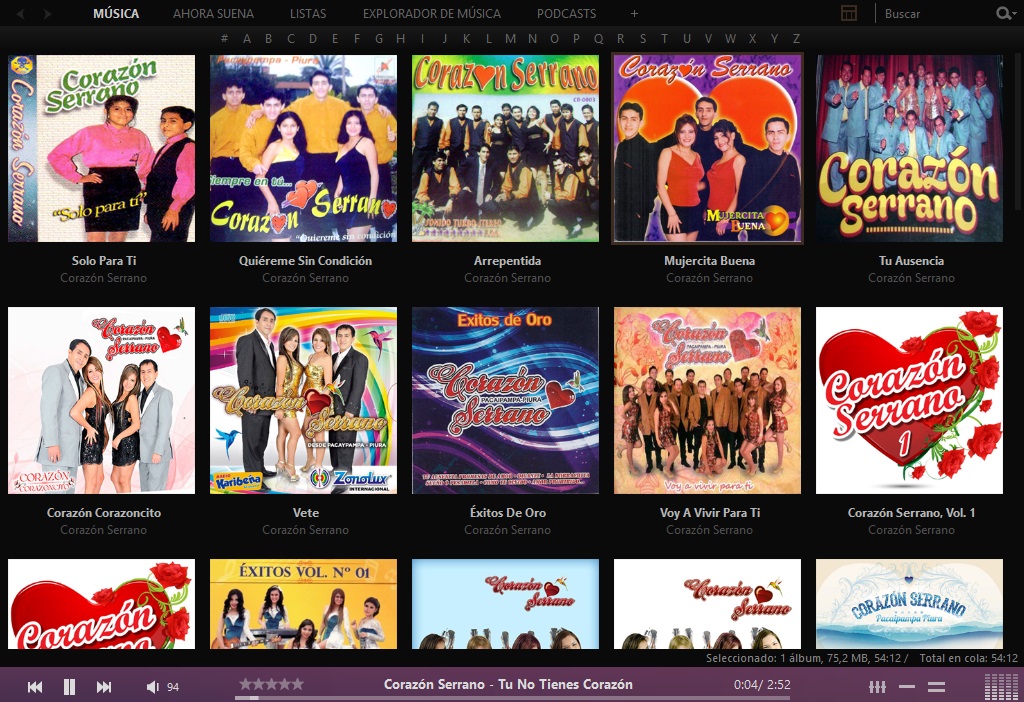Open Quiéreme Sin Condición album
The image size is (1024, 702).
pos(304,148)
